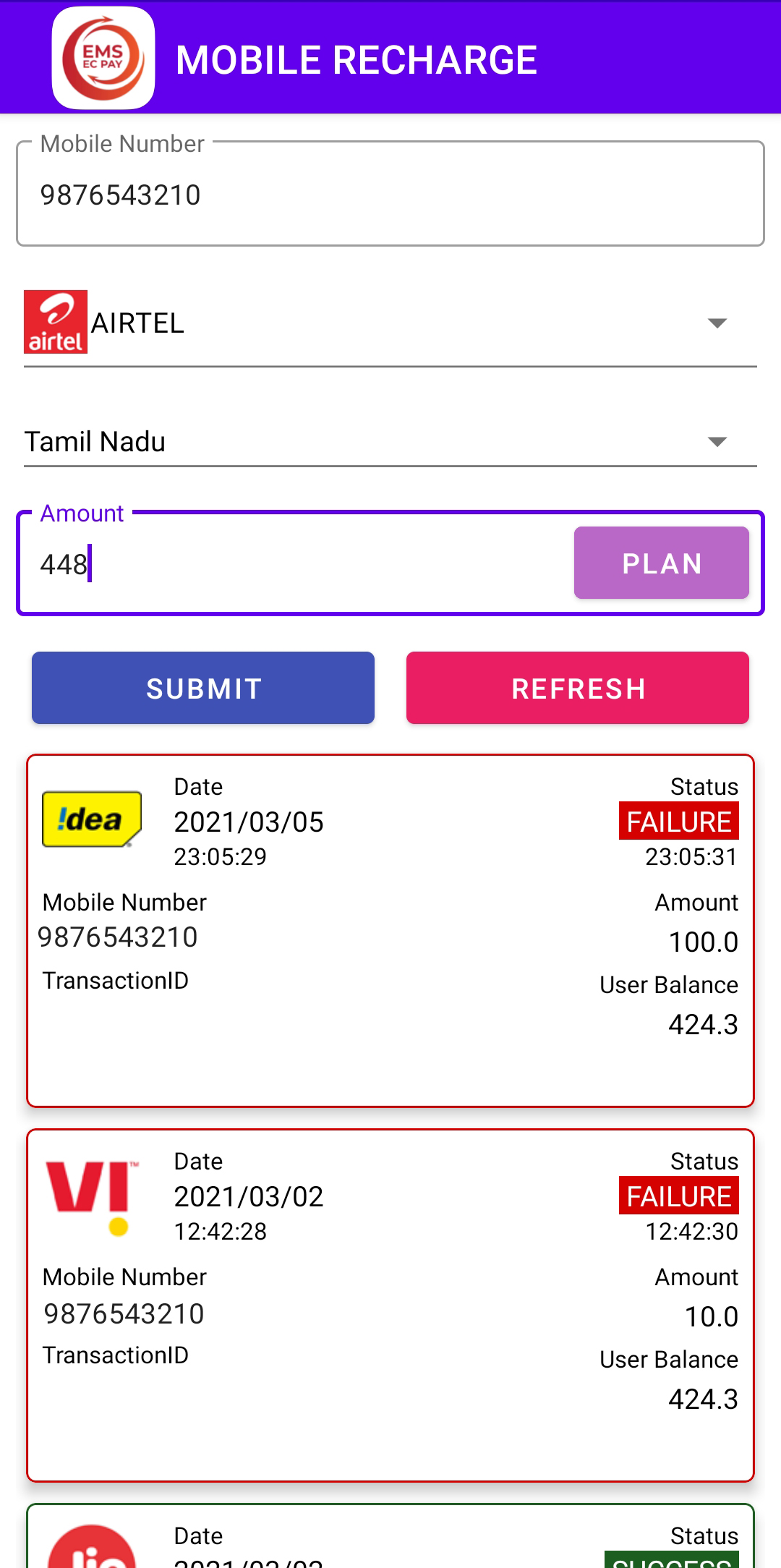Refresh the transaction history
The height and width of the screenshot is (1568, 781).
click(577, 688)
